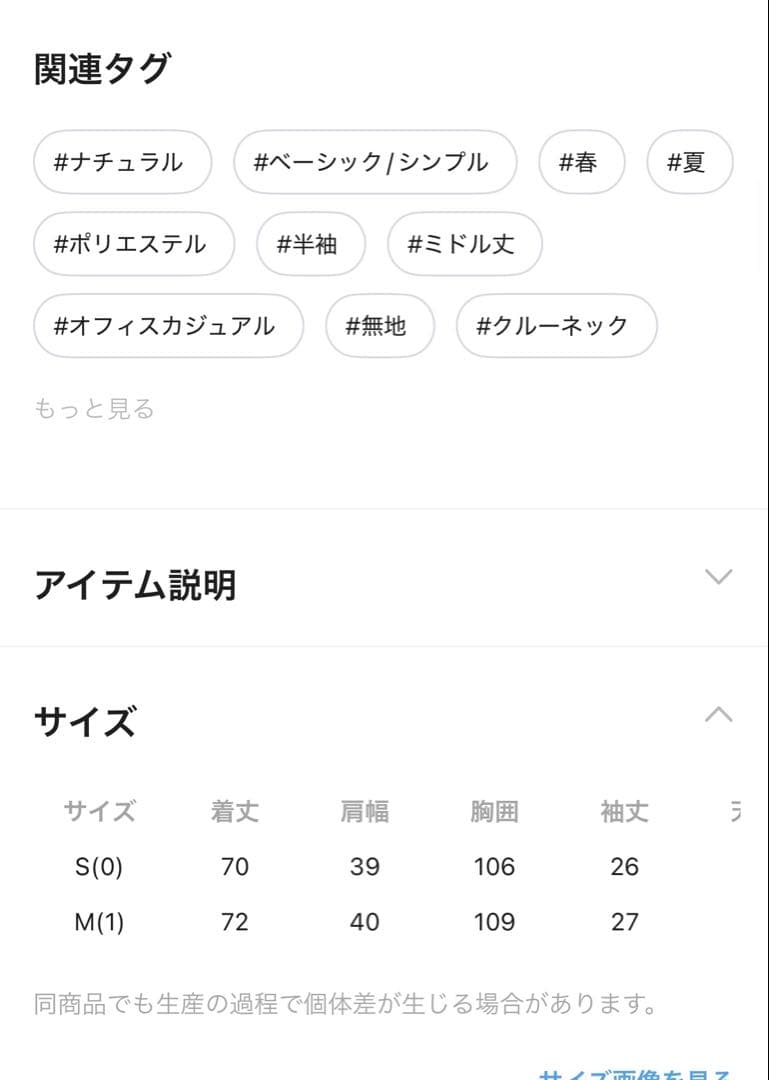Tap the #無地 pattern tag
769x1080 pixels.
point(380,326)
